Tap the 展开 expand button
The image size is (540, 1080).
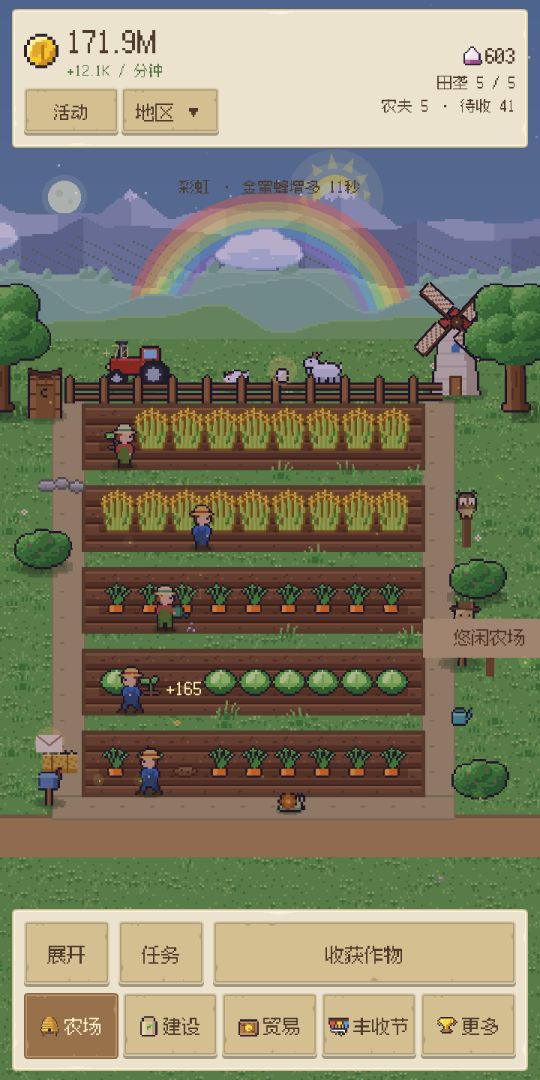pyautogui.click(x=67, y=954)
